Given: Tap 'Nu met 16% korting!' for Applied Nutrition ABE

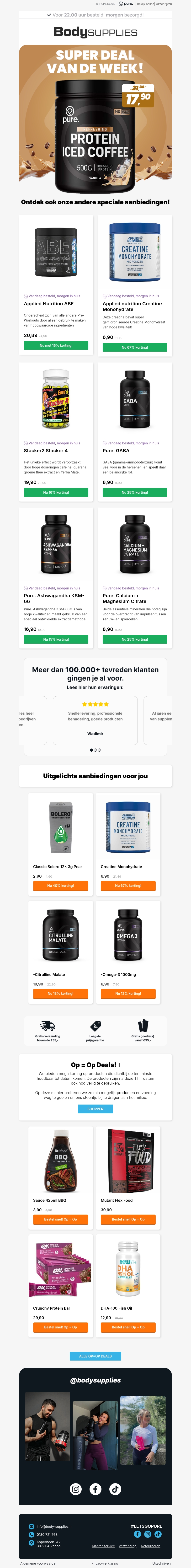Looking at the screenshot, I should coord(56,345).
